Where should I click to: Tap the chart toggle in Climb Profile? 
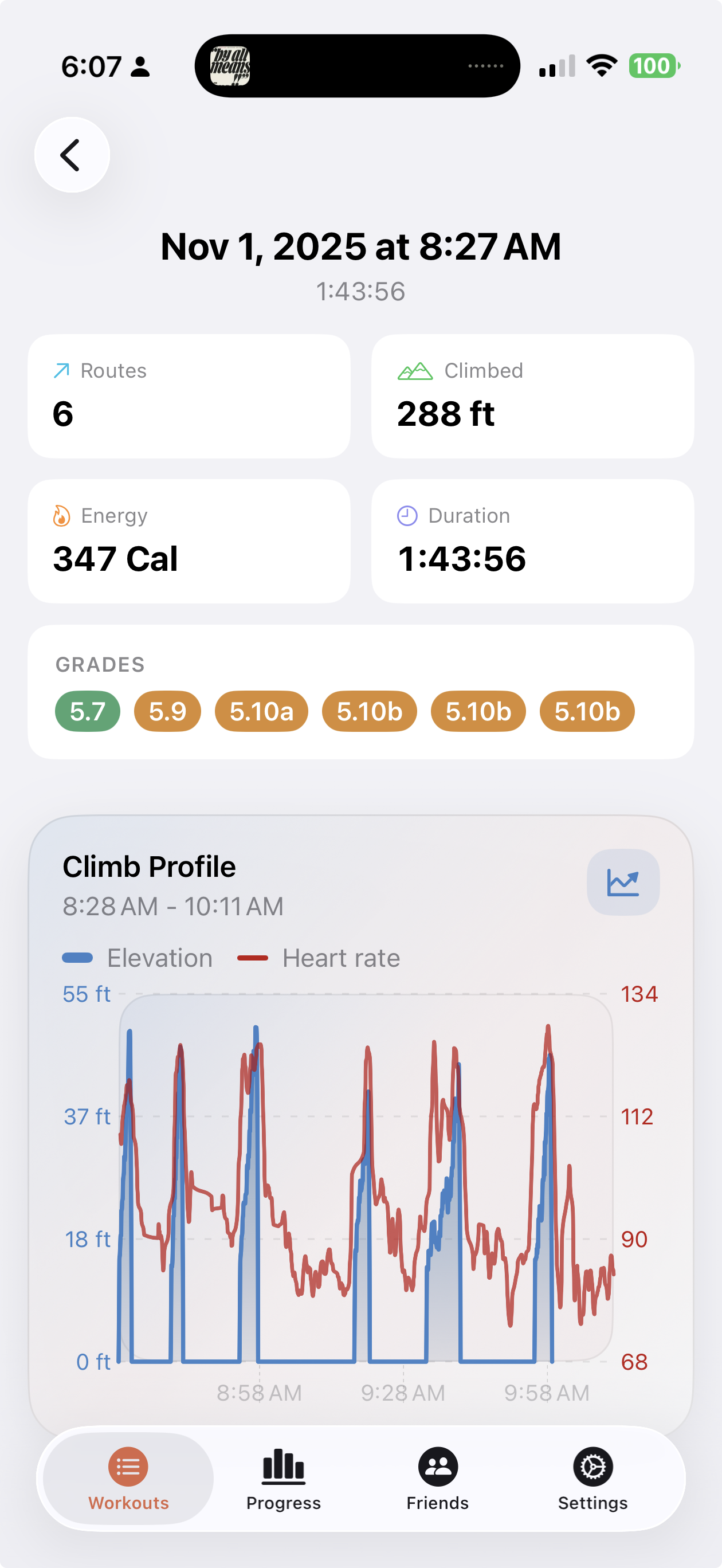point(623,882)
